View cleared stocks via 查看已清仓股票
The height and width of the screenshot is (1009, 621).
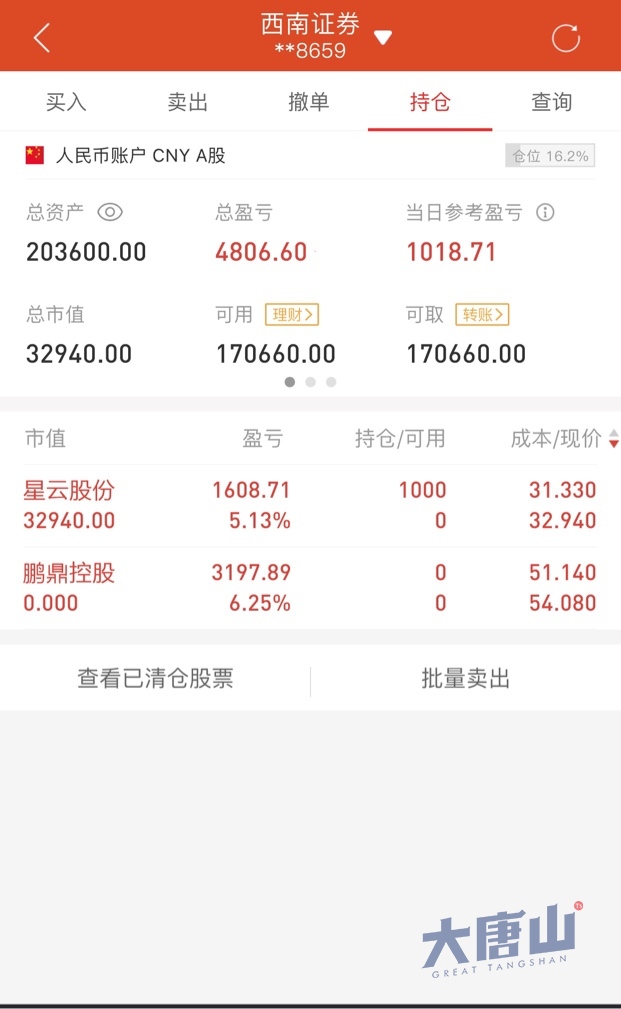pos(155,678)
